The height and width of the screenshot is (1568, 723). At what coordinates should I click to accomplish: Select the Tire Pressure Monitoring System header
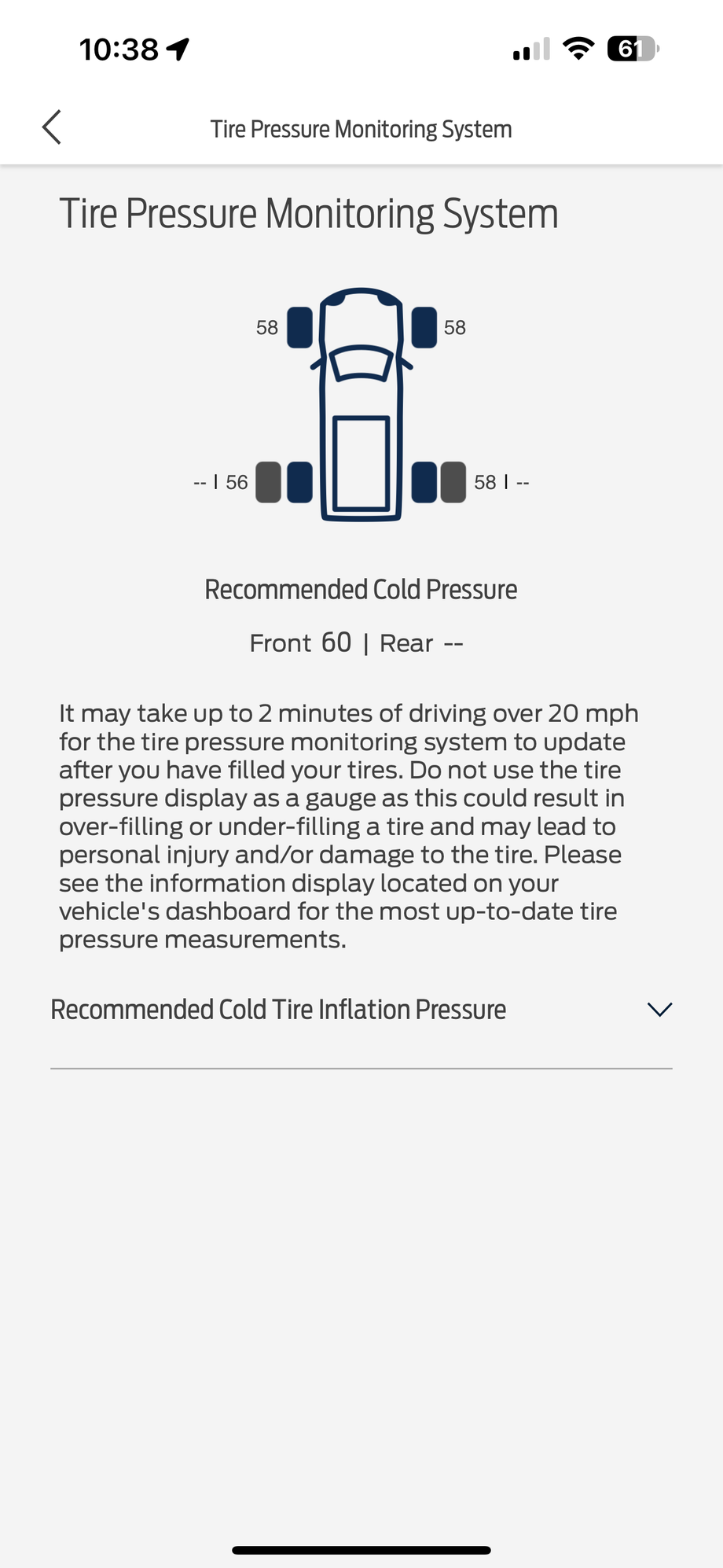[x=310, y=212]
